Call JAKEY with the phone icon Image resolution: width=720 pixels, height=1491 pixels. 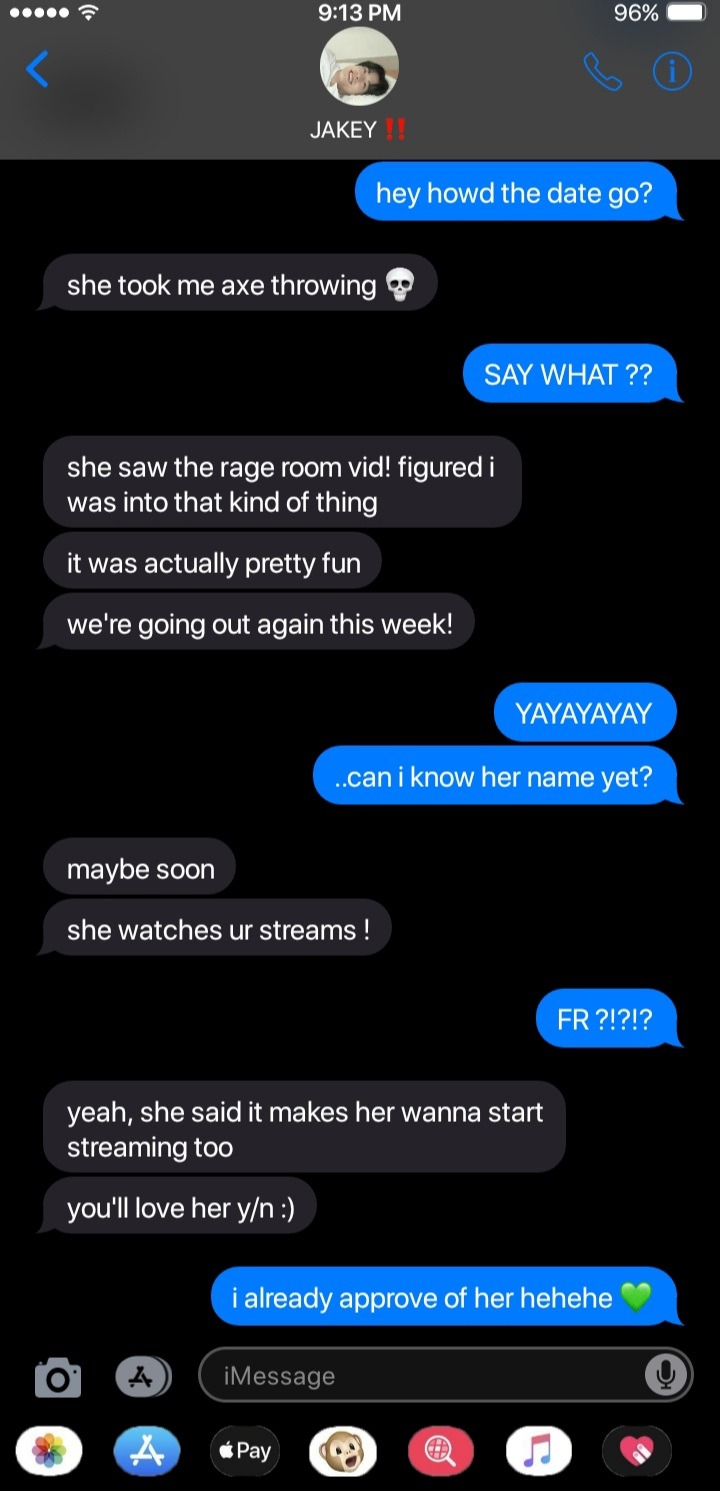click(x=602, y=71)
